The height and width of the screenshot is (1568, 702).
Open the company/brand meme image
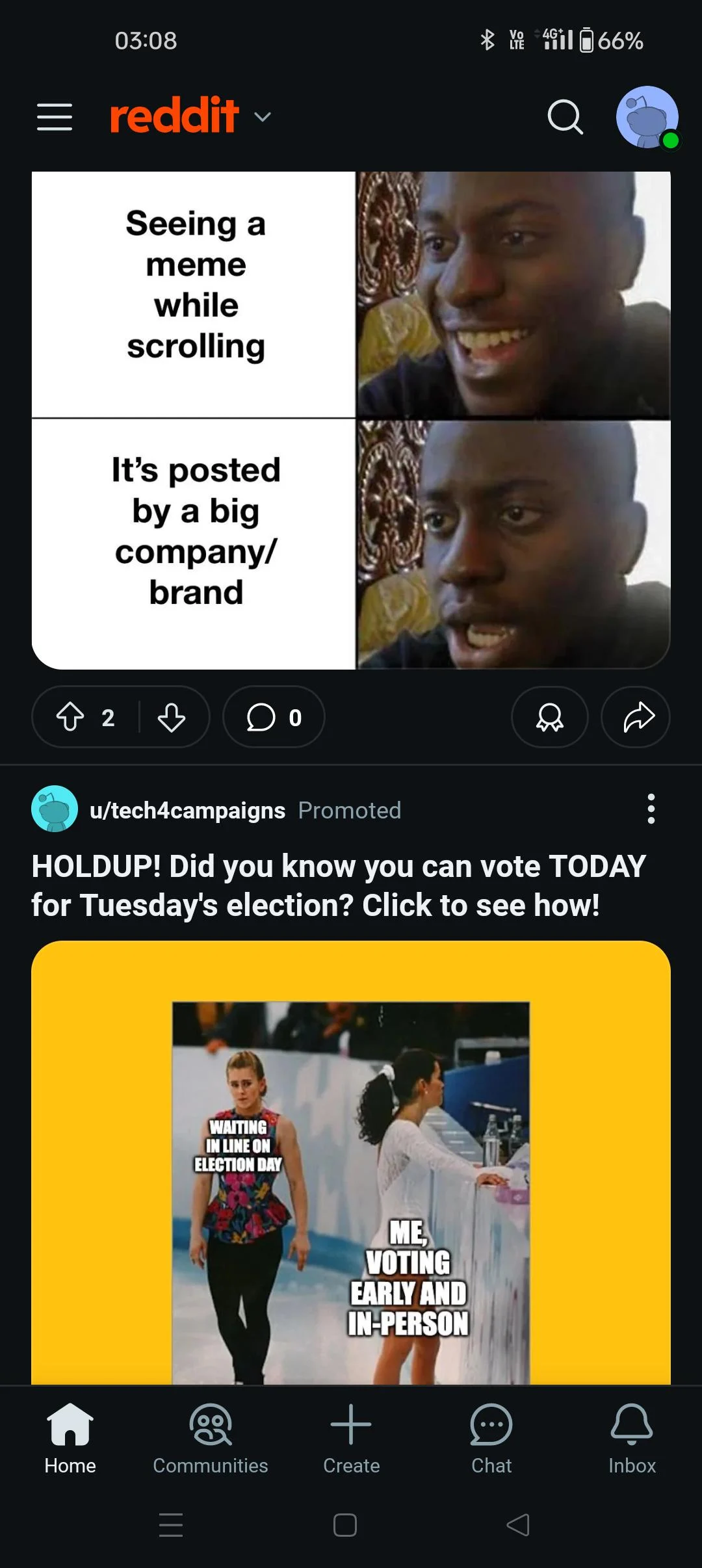point(351,420)
